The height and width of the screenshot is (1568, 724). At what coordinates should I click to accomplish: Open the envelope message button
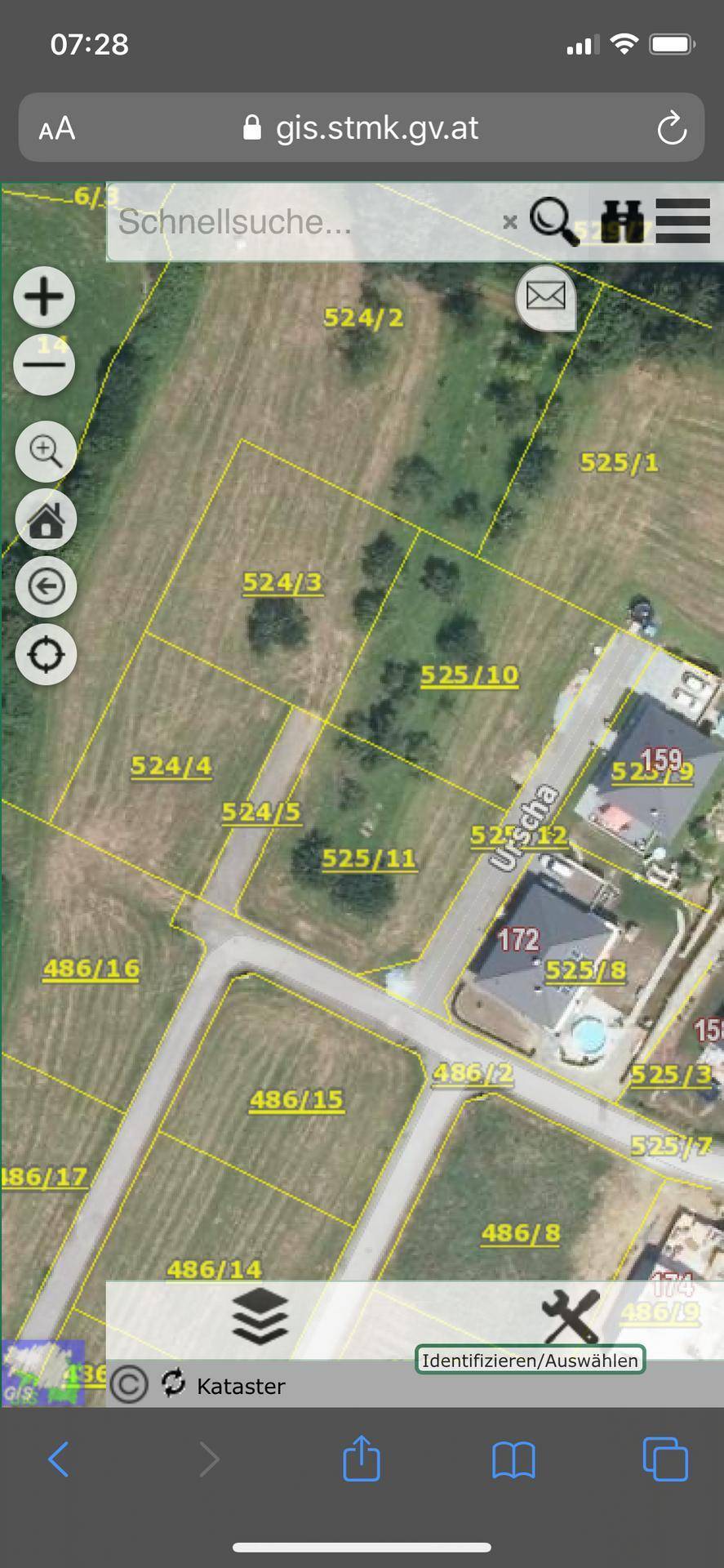point(545,296)
